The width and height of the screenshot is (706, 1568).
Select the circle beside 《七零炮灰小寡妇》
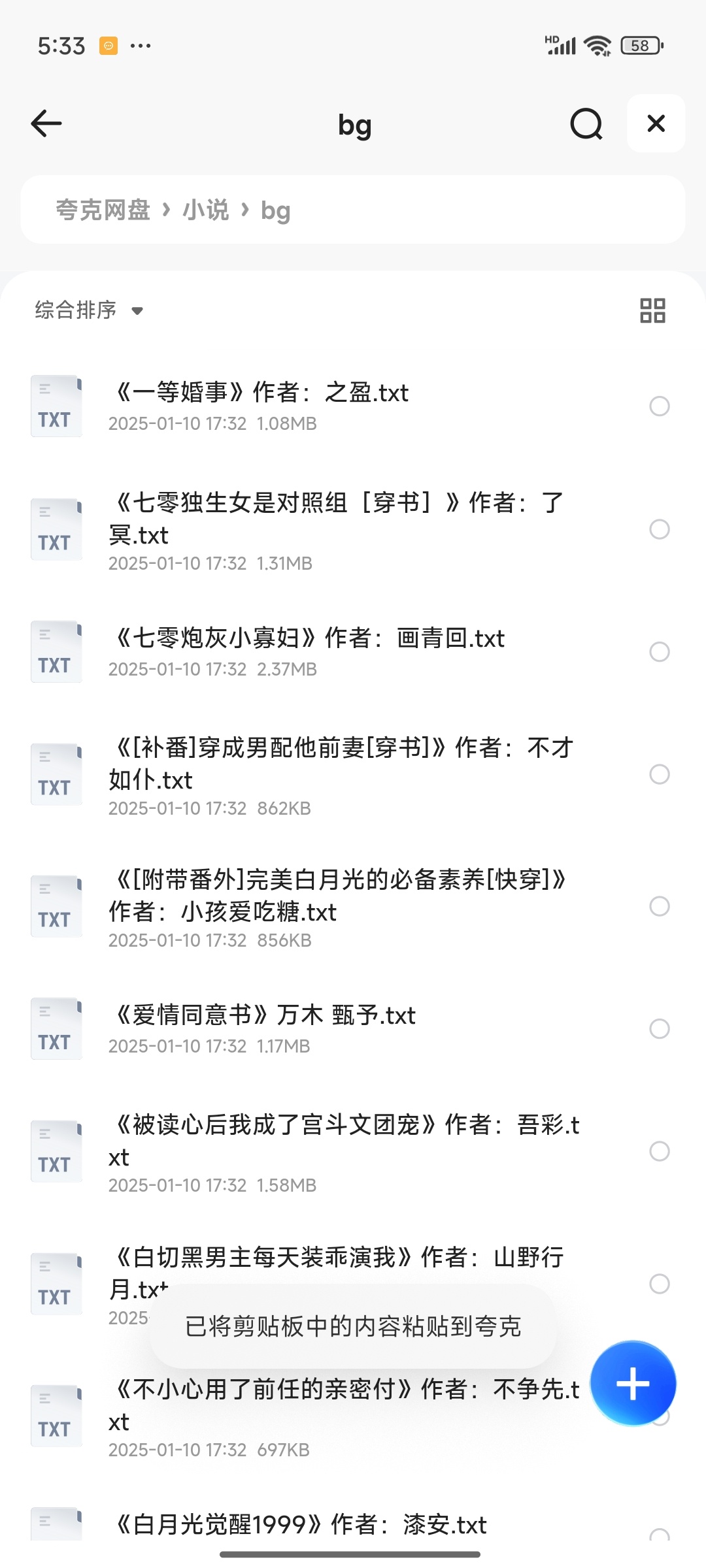tap(659, 651)
